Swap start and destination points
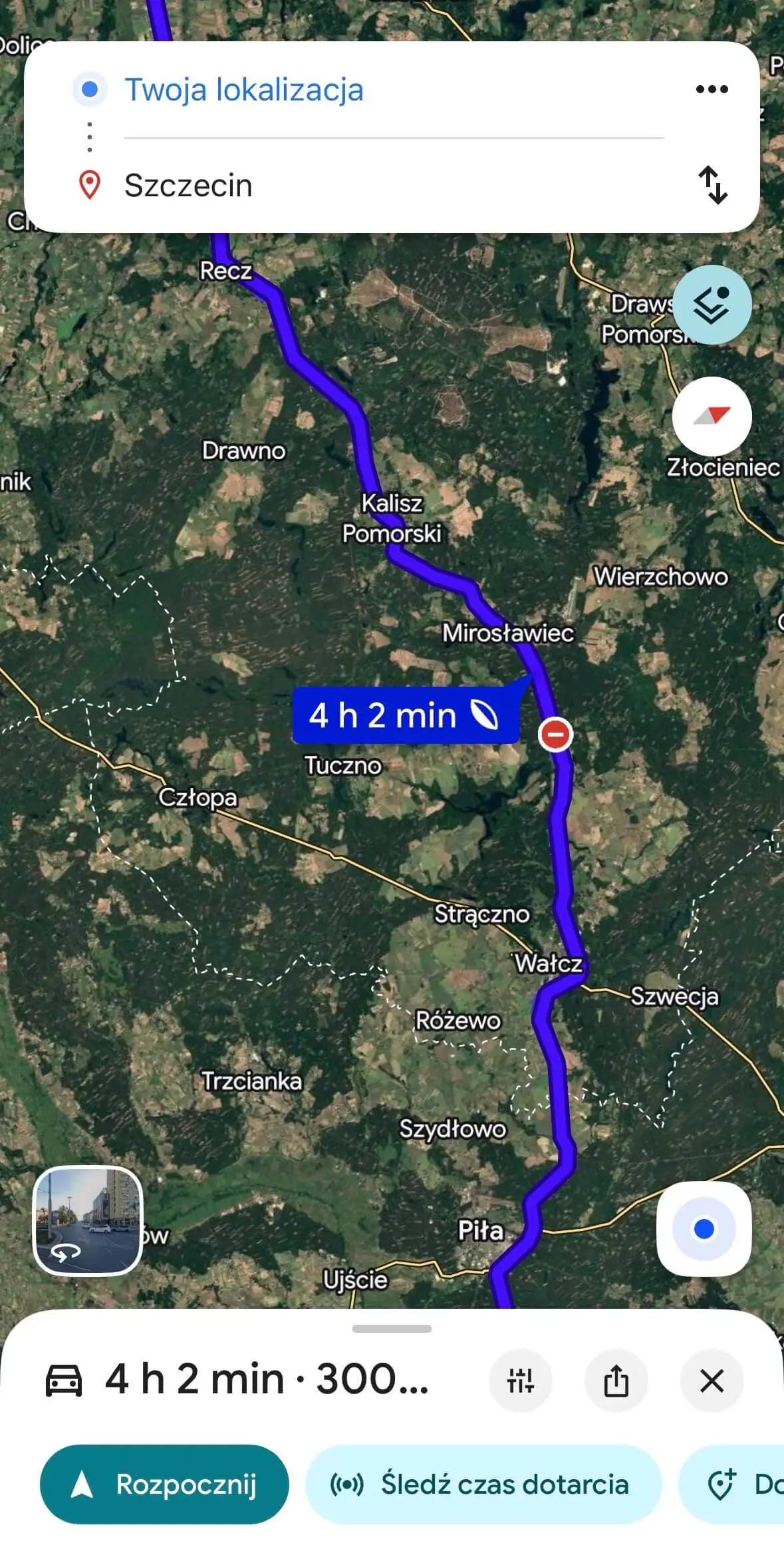This screenshot has width=784, height=1561. pyautogui.click(x=713, y=185)
